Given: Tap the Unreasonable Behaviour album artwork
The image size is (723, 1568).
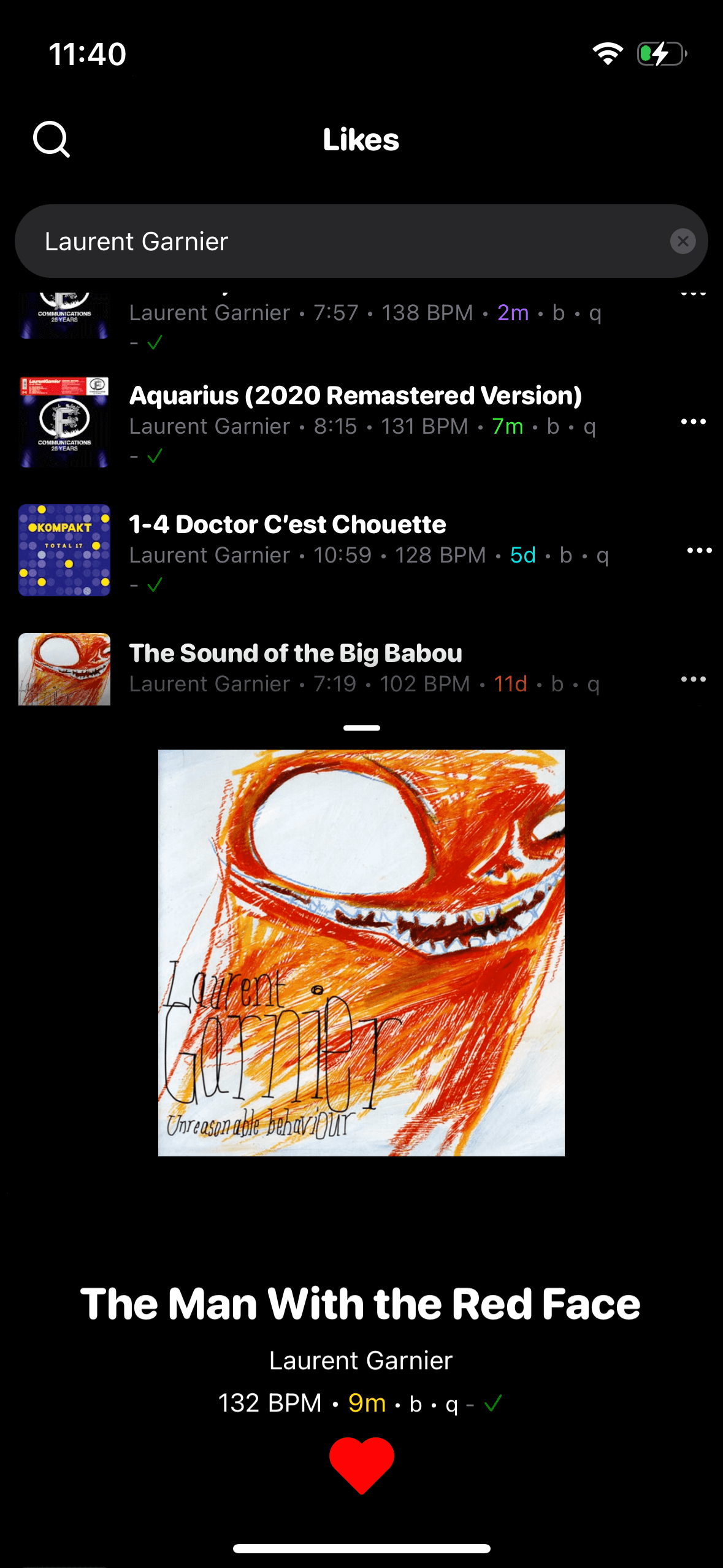Looking at the screenshot, I should pyautogui.click(x=361, y=953).
